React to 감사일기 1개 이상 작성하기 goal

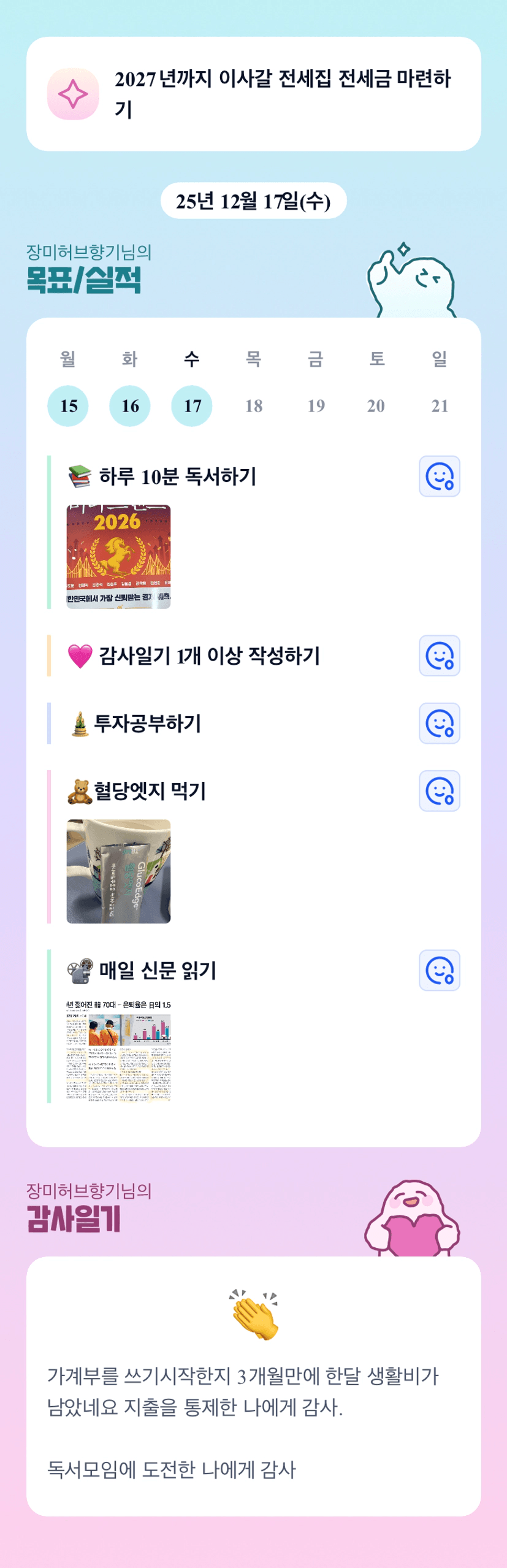(439, 656)
